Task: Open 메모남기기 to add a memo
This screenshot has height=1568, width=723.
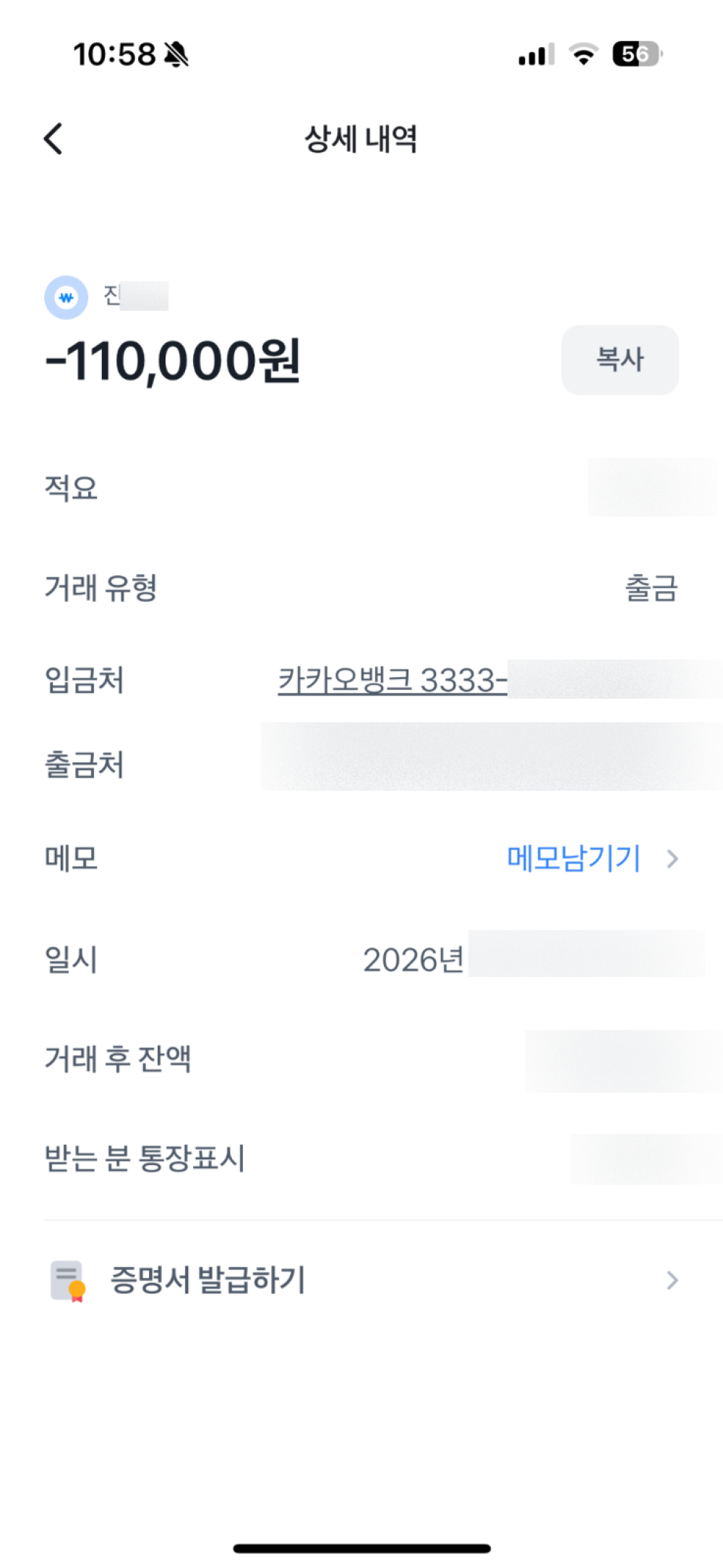Action: (x=592, y=858)
